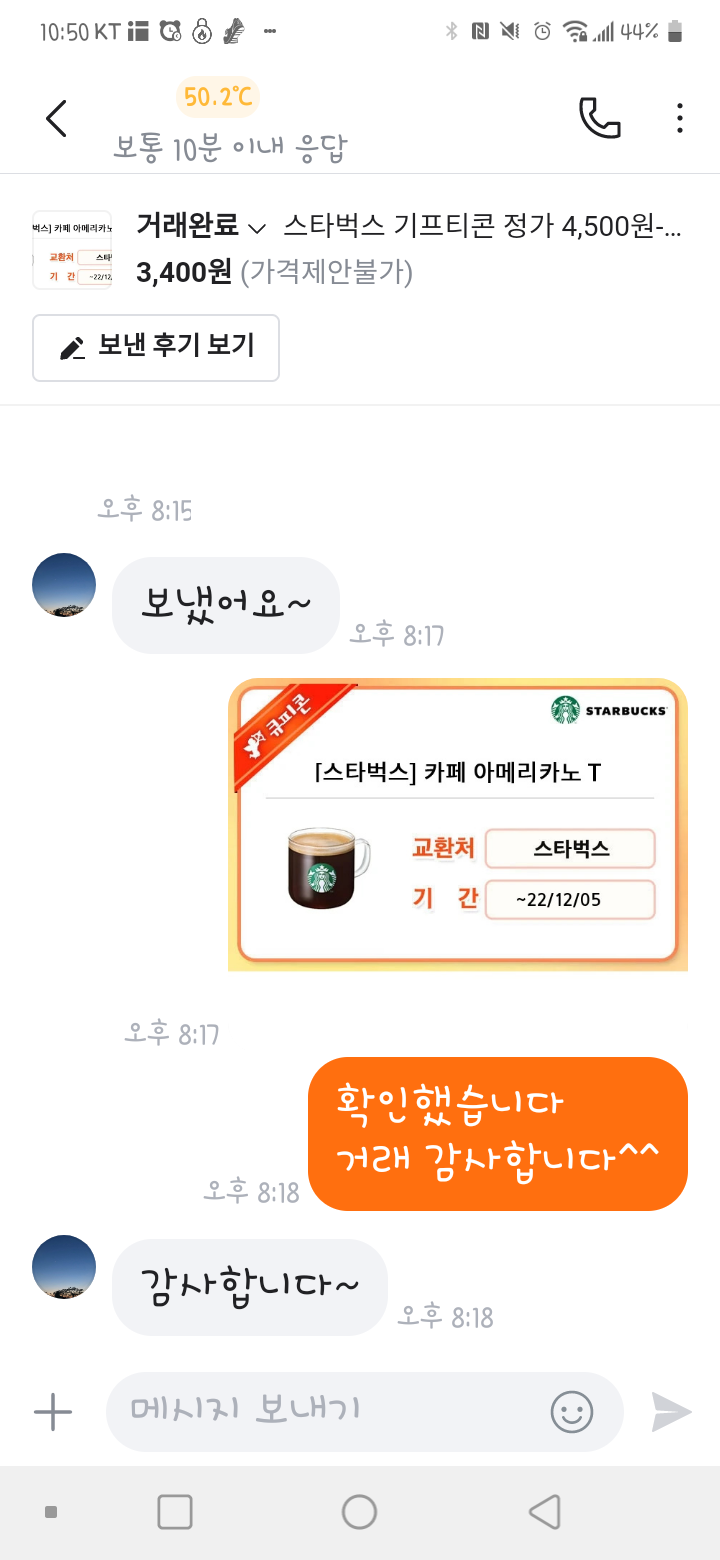Send the message with the arrow icon
720x1560 pixels.
pyautogui.click(x=671, y=1412)
